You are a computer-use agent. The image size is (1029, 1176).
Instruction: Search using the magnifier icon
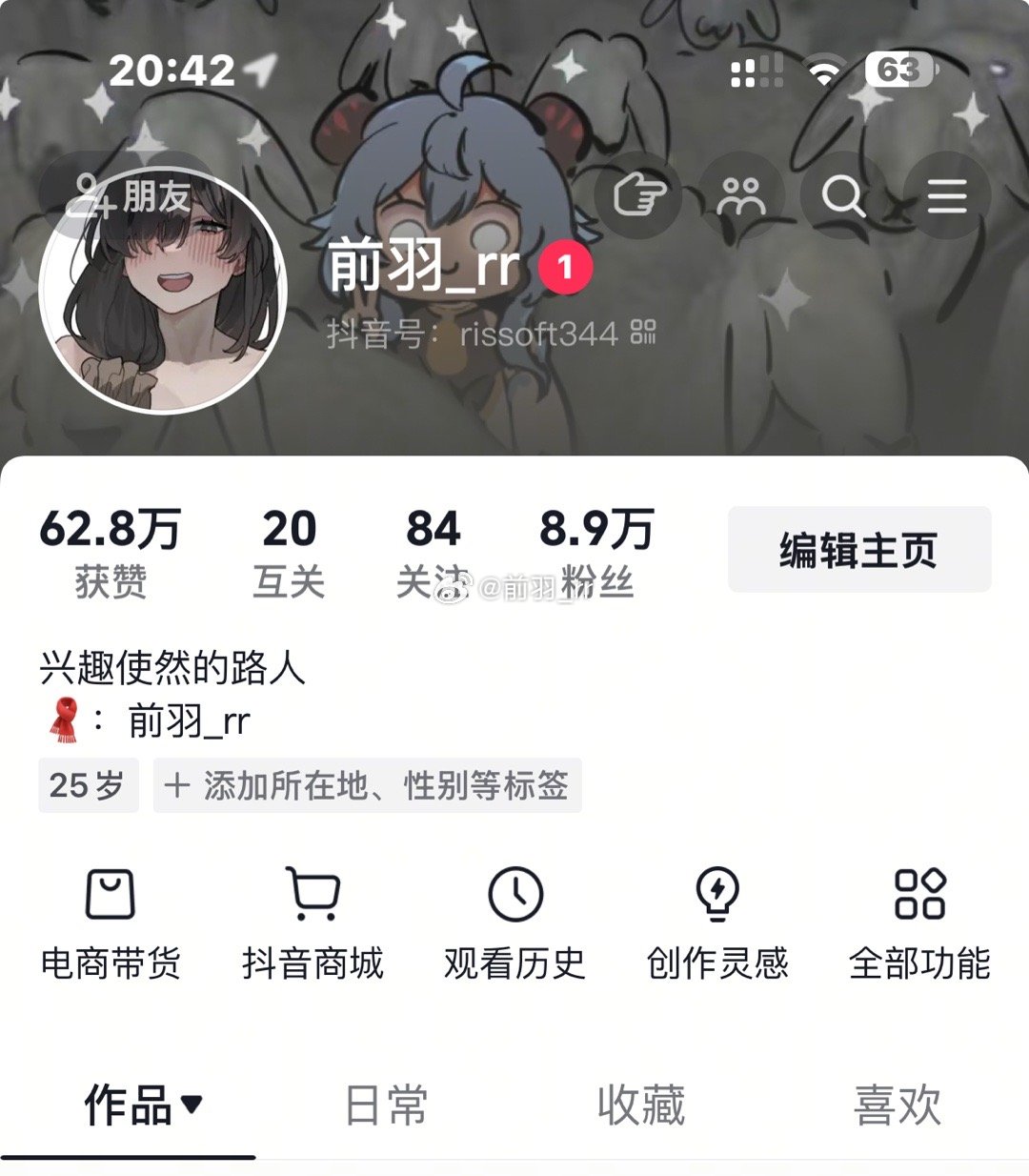[843, 196]
